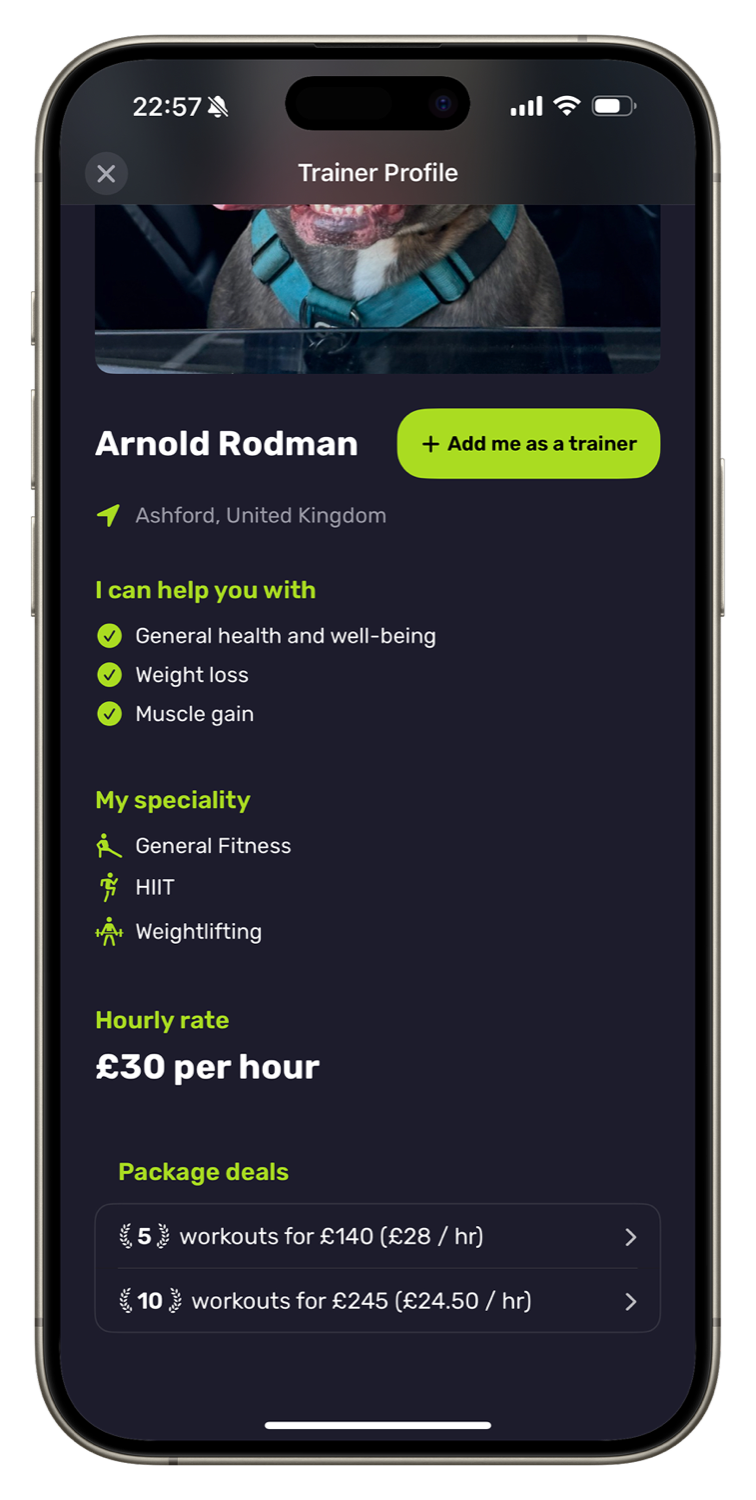Click the checkmark icon next to Weight loss

coord(110,675)
